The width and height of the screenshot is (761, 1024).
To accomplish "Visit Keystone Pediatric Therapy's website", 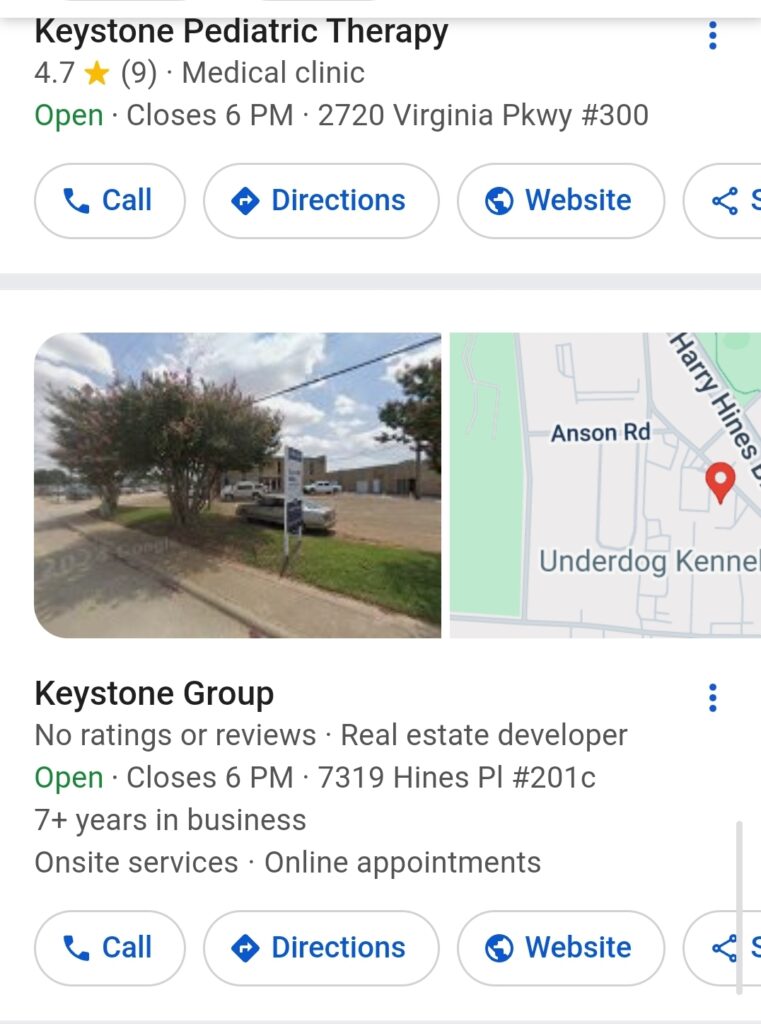I will tap(560, 201).
